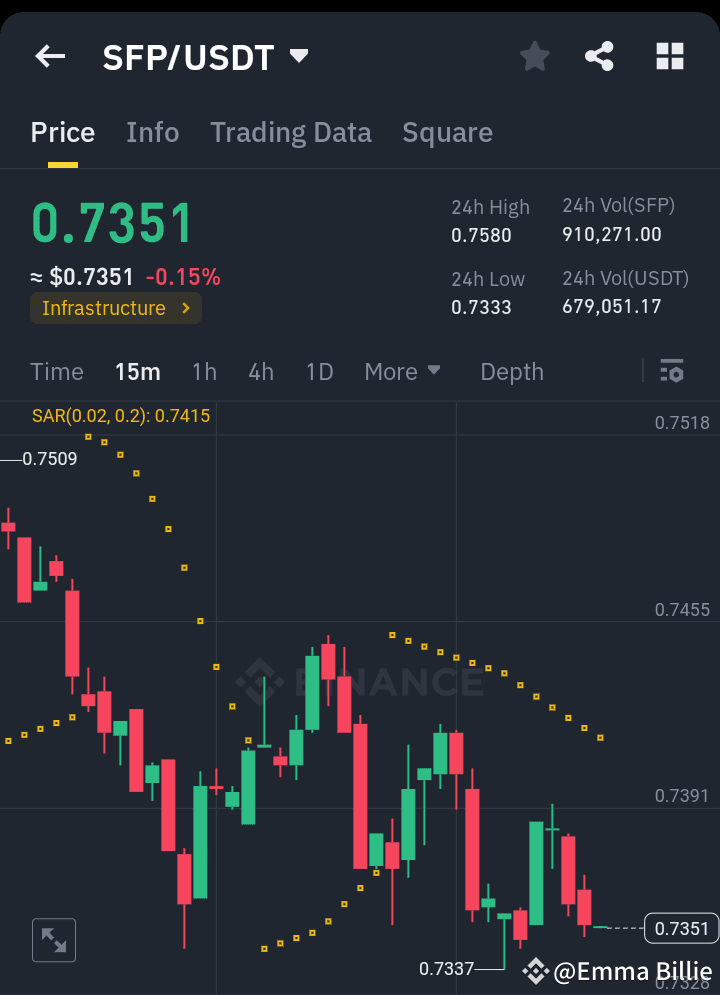Navigate back using the arrow icon

tap(49, 57)
